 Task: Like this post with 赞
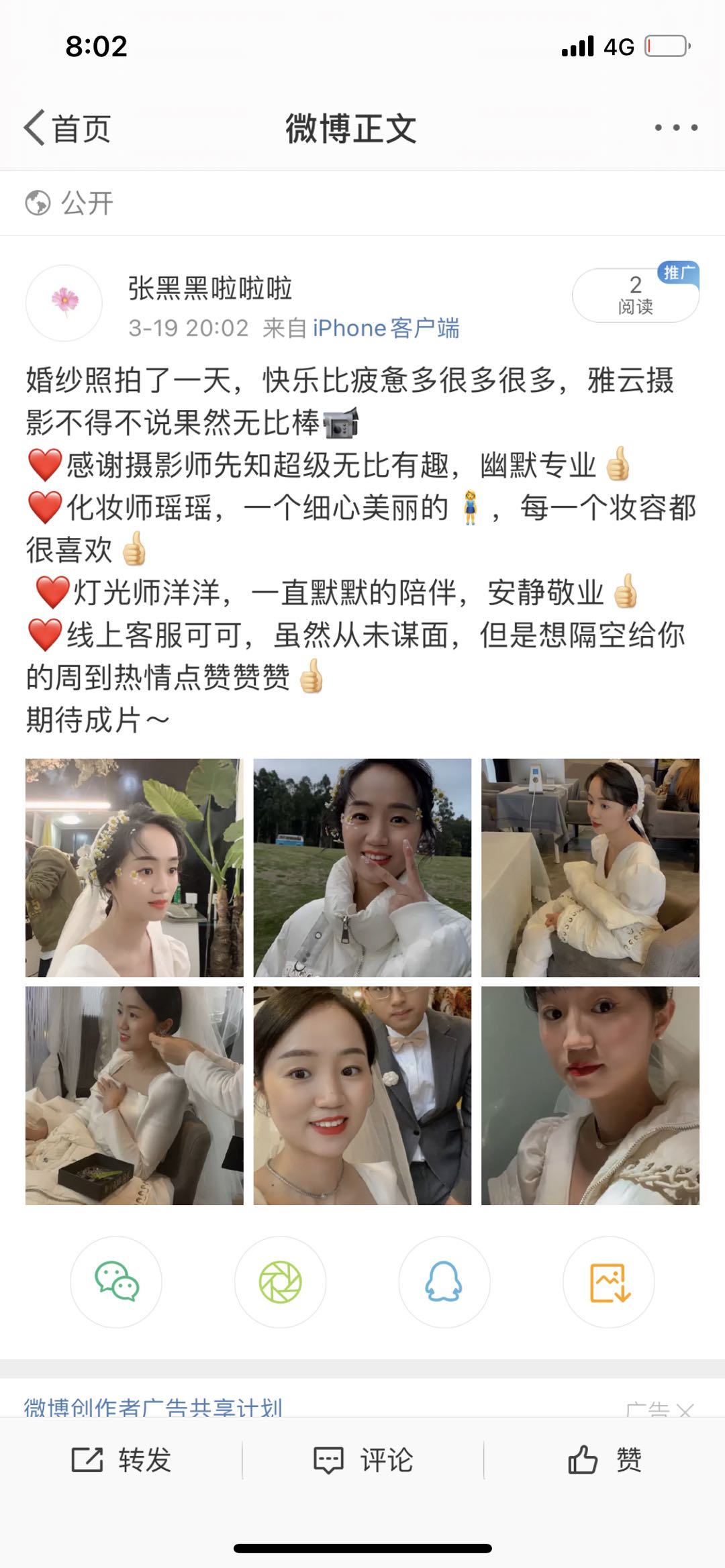(604, 1460)
